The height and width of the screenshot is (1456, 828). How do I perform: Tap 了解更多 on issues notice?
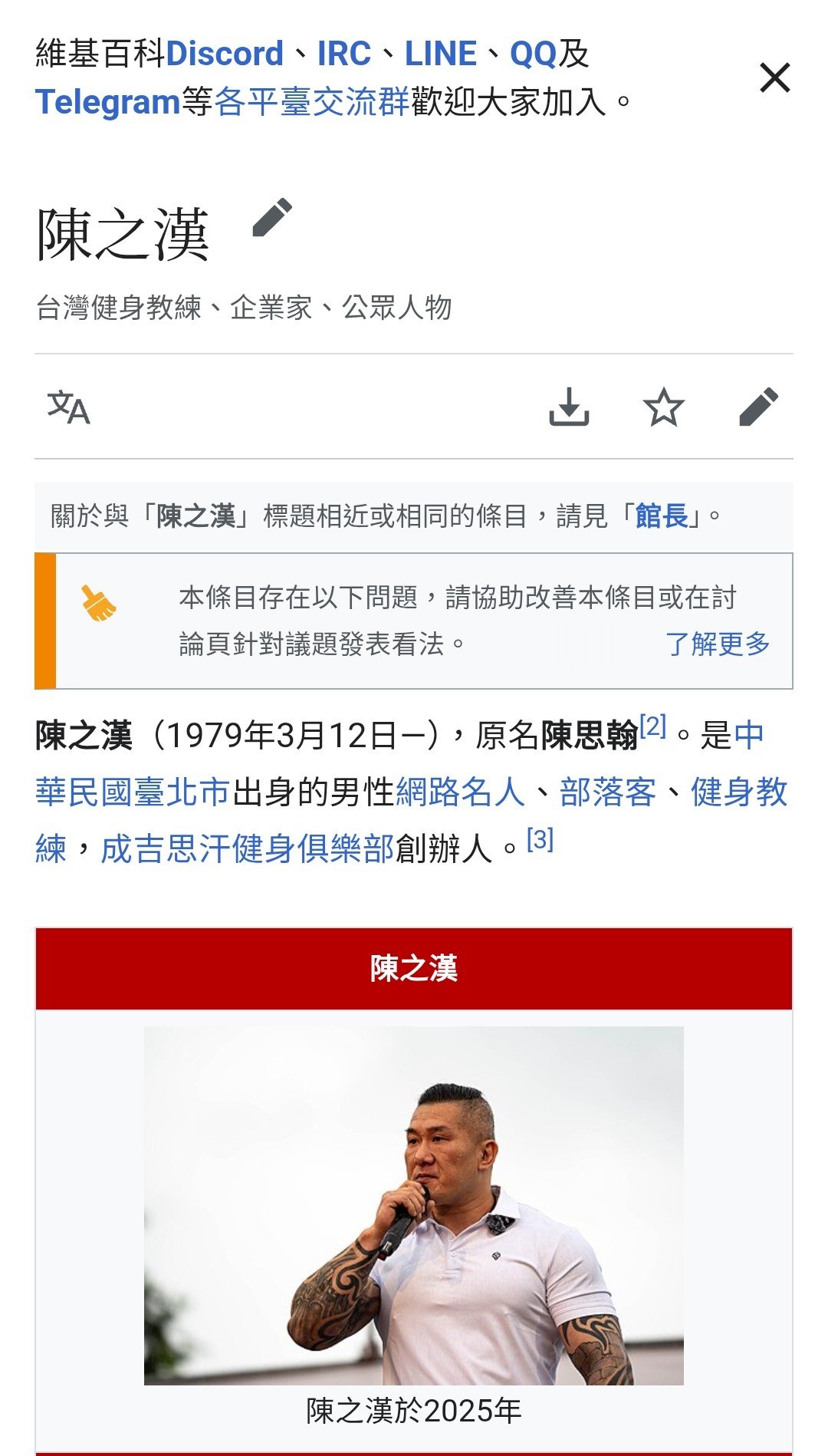point(718,644)
